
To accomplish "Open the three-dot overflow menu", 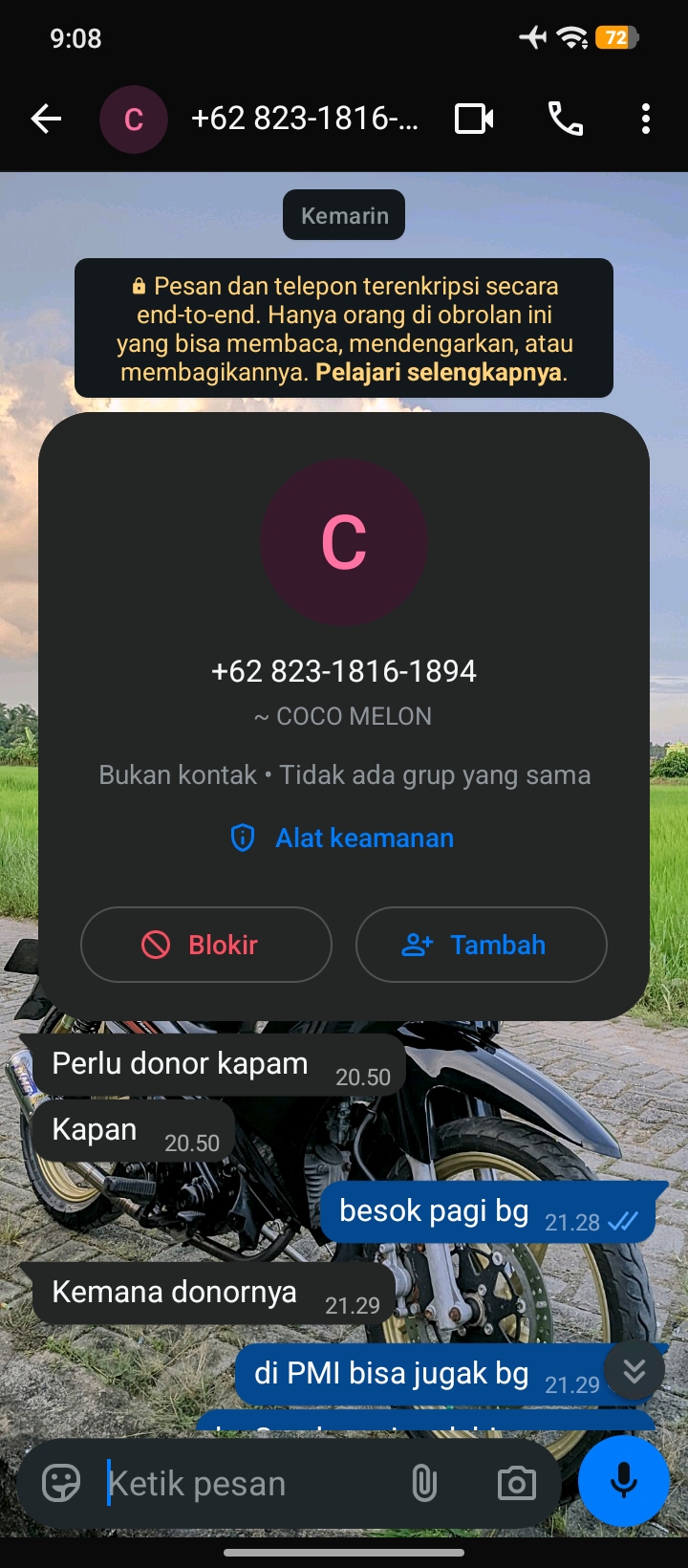I will 646,119.
